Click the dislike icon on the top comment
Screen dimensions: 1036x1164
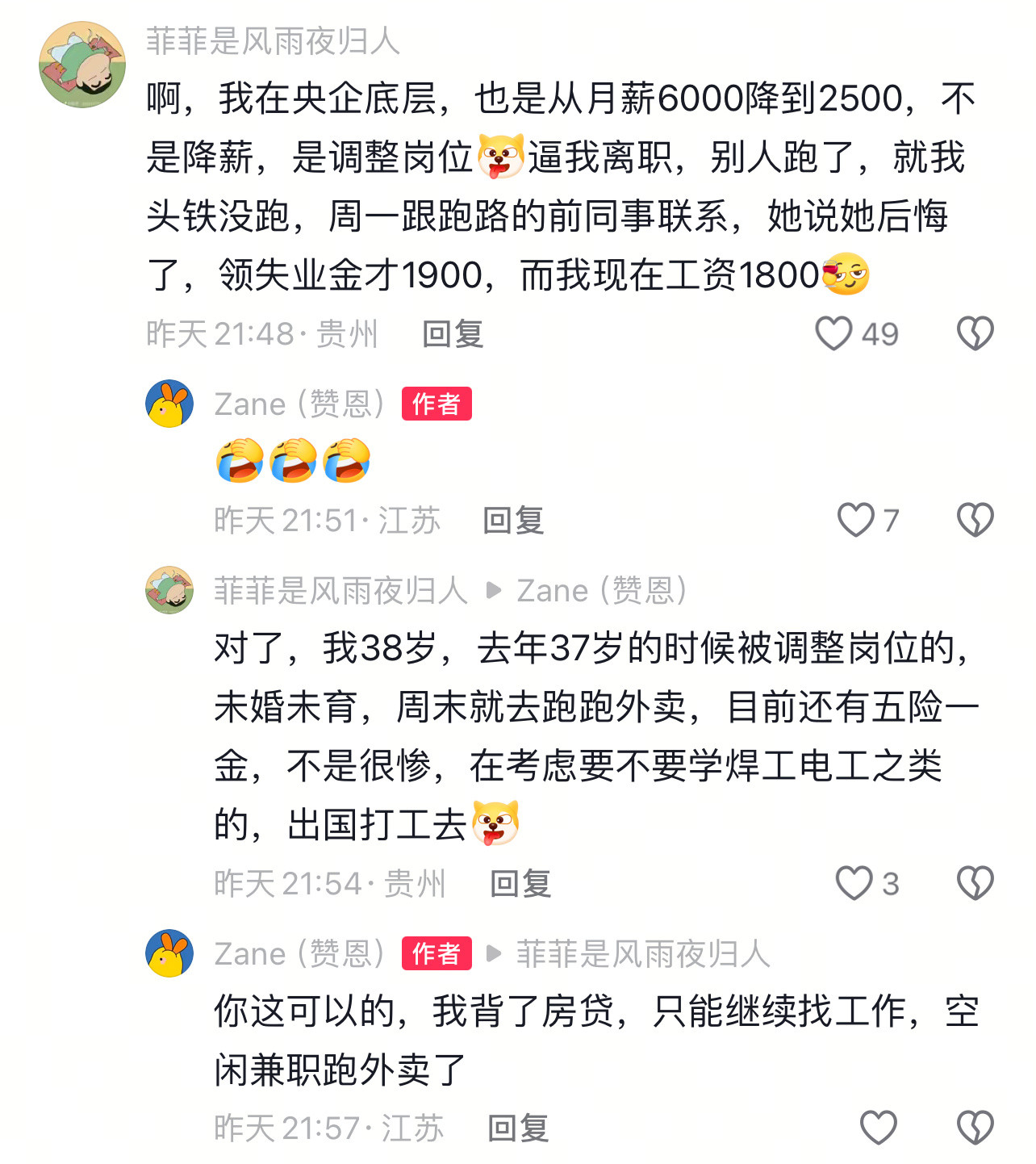(x=975, y=332)
